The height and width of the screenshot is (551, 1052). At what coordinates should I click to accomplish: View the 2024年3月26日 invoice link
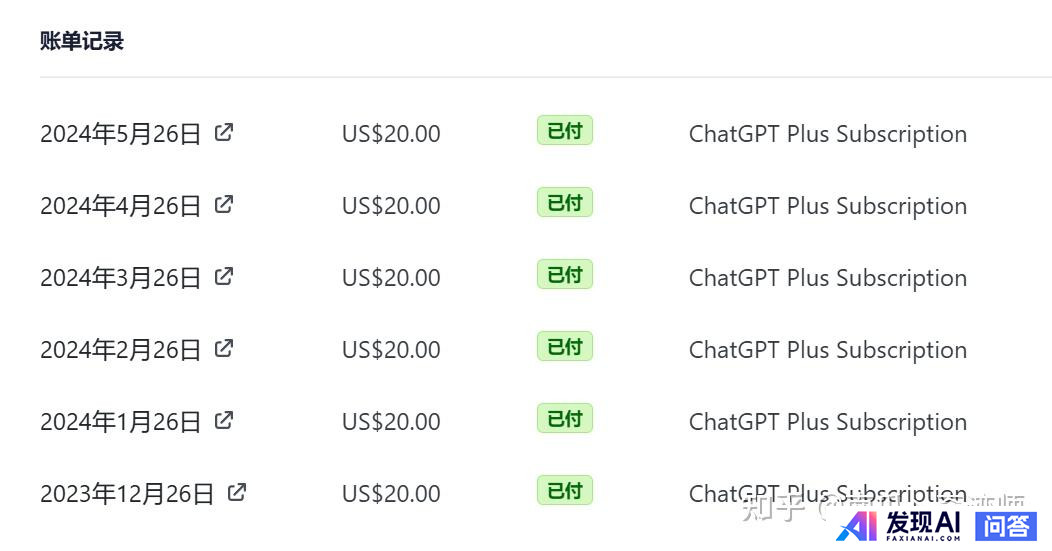coord(224,276)
